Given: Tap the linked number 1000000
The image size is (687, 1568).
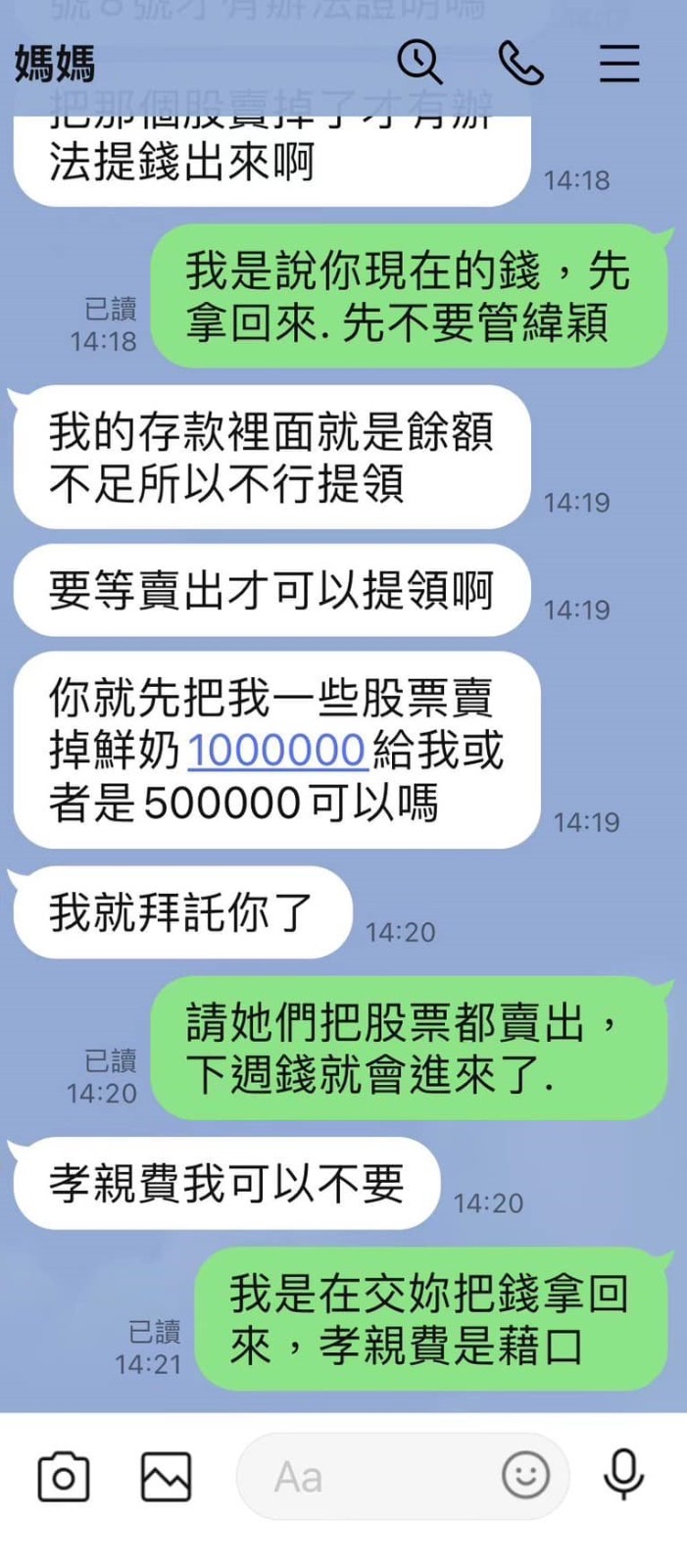Looking at the screenshot, I should tap(276, 751).
